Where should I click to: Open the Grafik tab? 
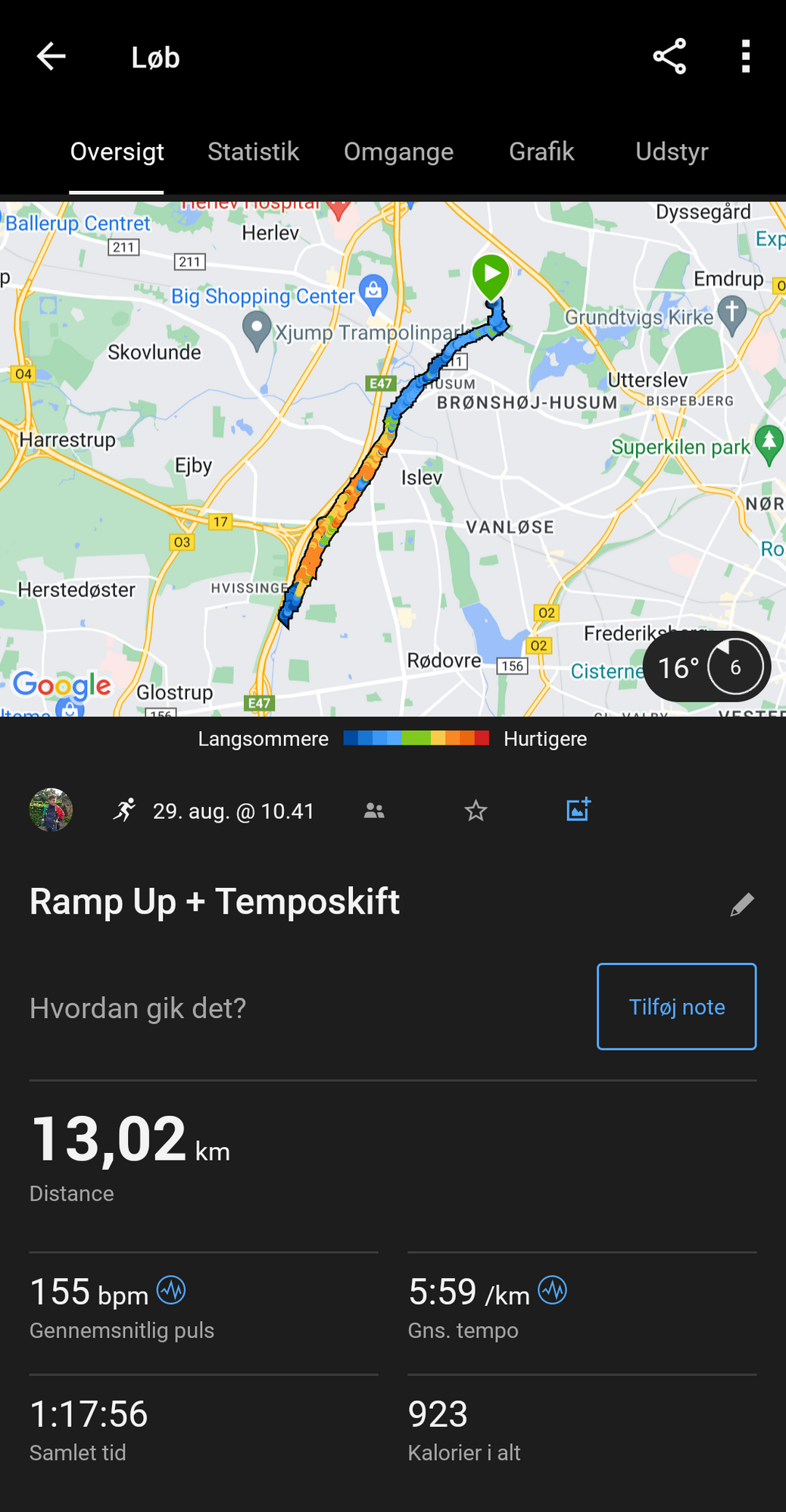(x=541, y=152)
